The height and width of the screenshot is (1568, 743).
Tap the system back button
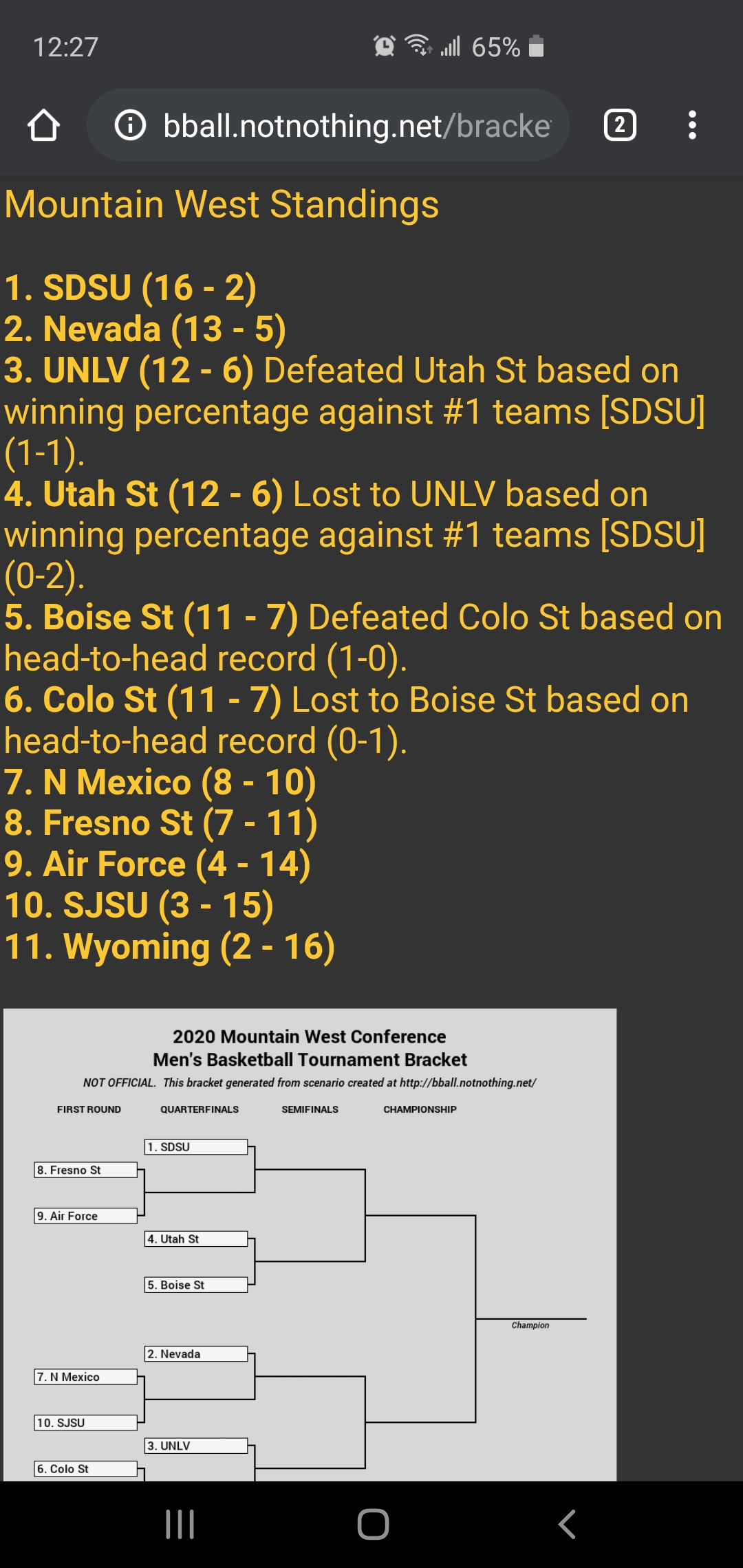tap(566, 1524)
